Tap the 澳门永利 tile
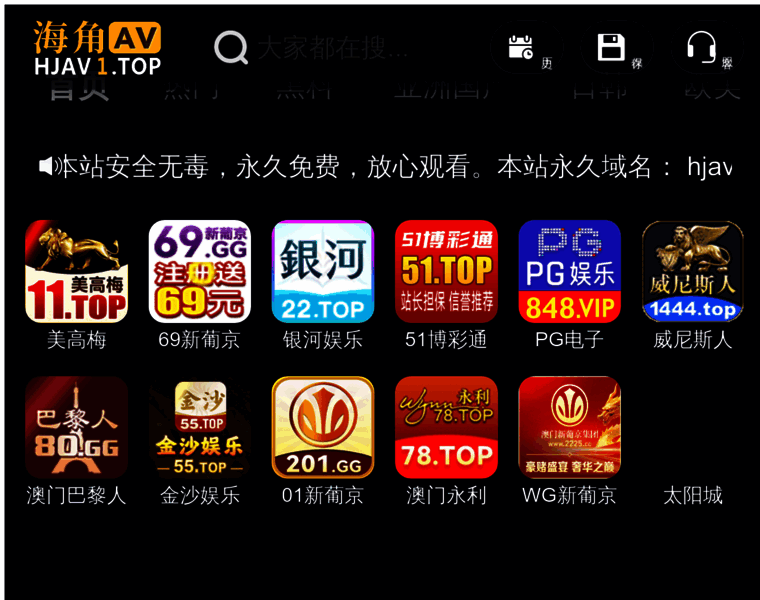The height and width of the screenshot is (600, 760). pos(446,427)
